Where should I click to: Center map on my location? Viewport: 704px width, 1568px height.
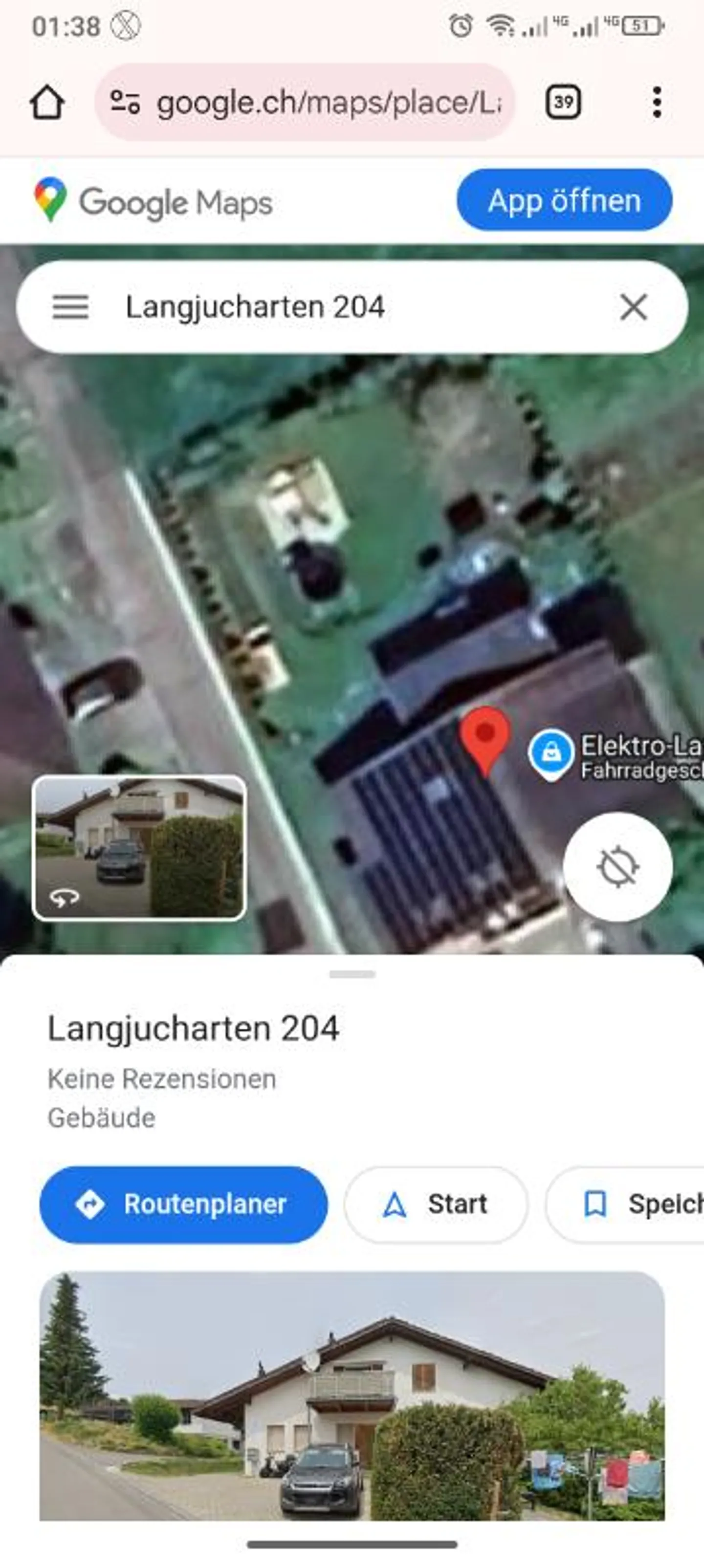click(x=617, y=866)
